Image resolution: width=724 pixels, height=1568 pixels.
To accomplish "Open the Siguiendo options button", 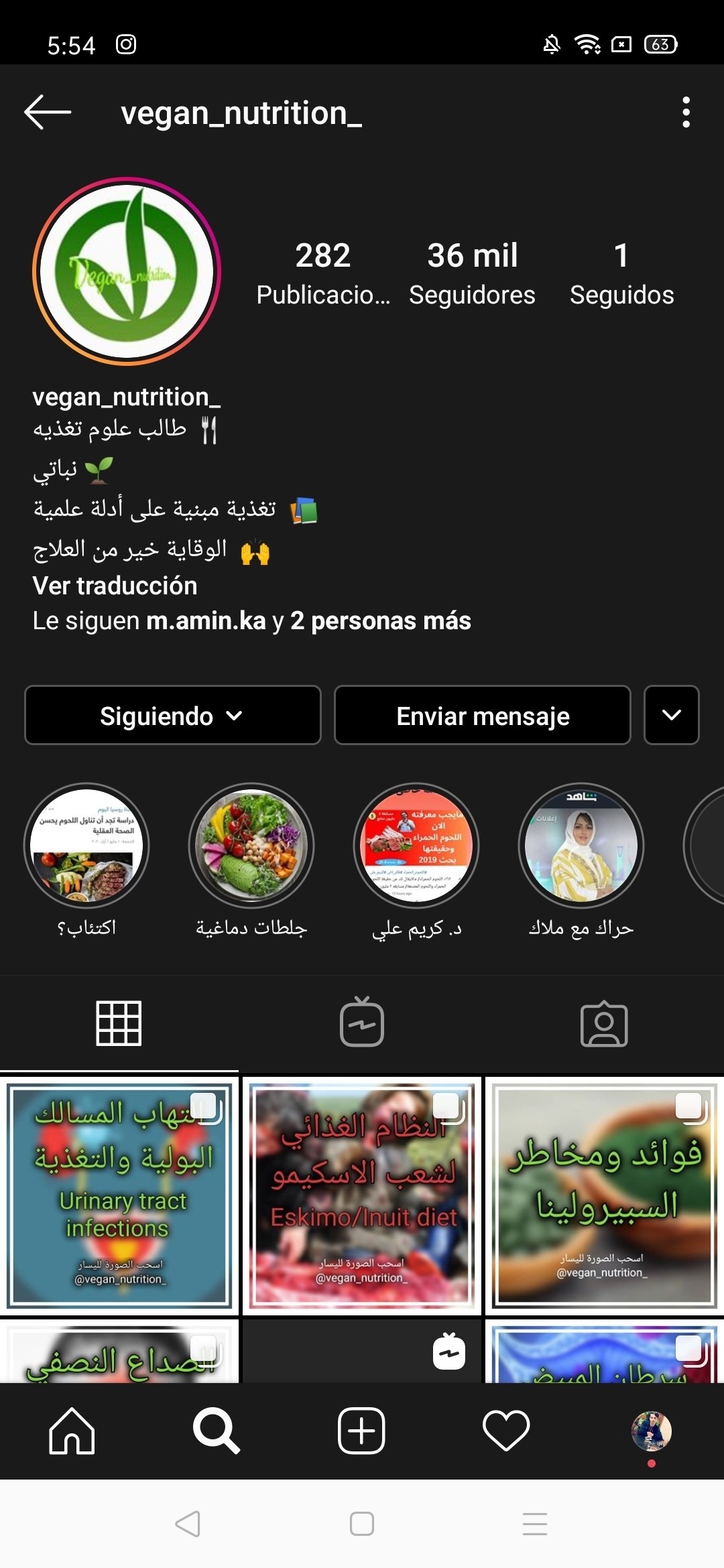I will coord(172,716).
